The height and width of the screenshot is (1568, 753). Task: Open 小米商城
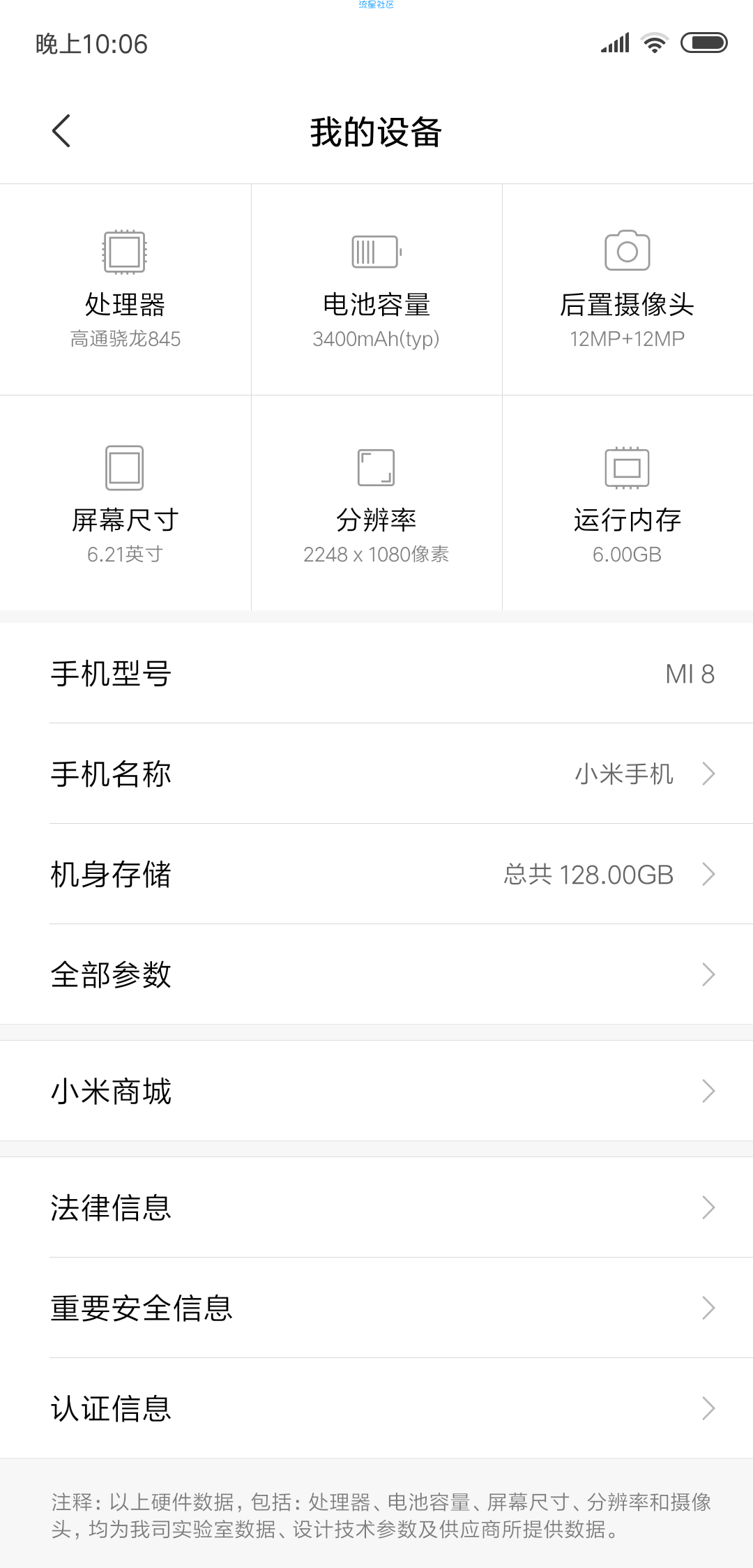coord(376,1091)
